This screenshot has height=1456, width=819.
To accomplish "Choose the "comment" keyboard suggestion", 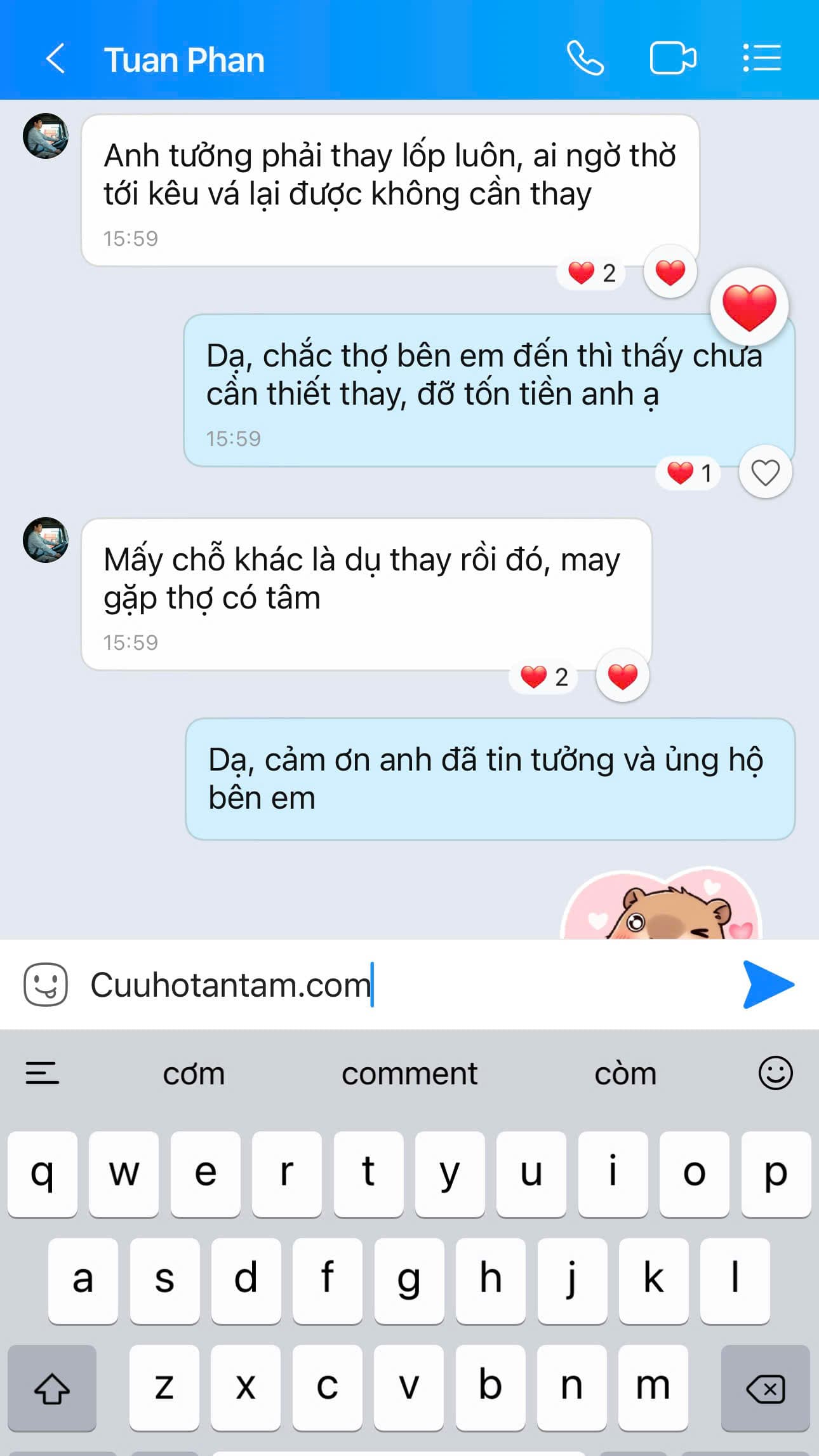I will pos(409,1074).
